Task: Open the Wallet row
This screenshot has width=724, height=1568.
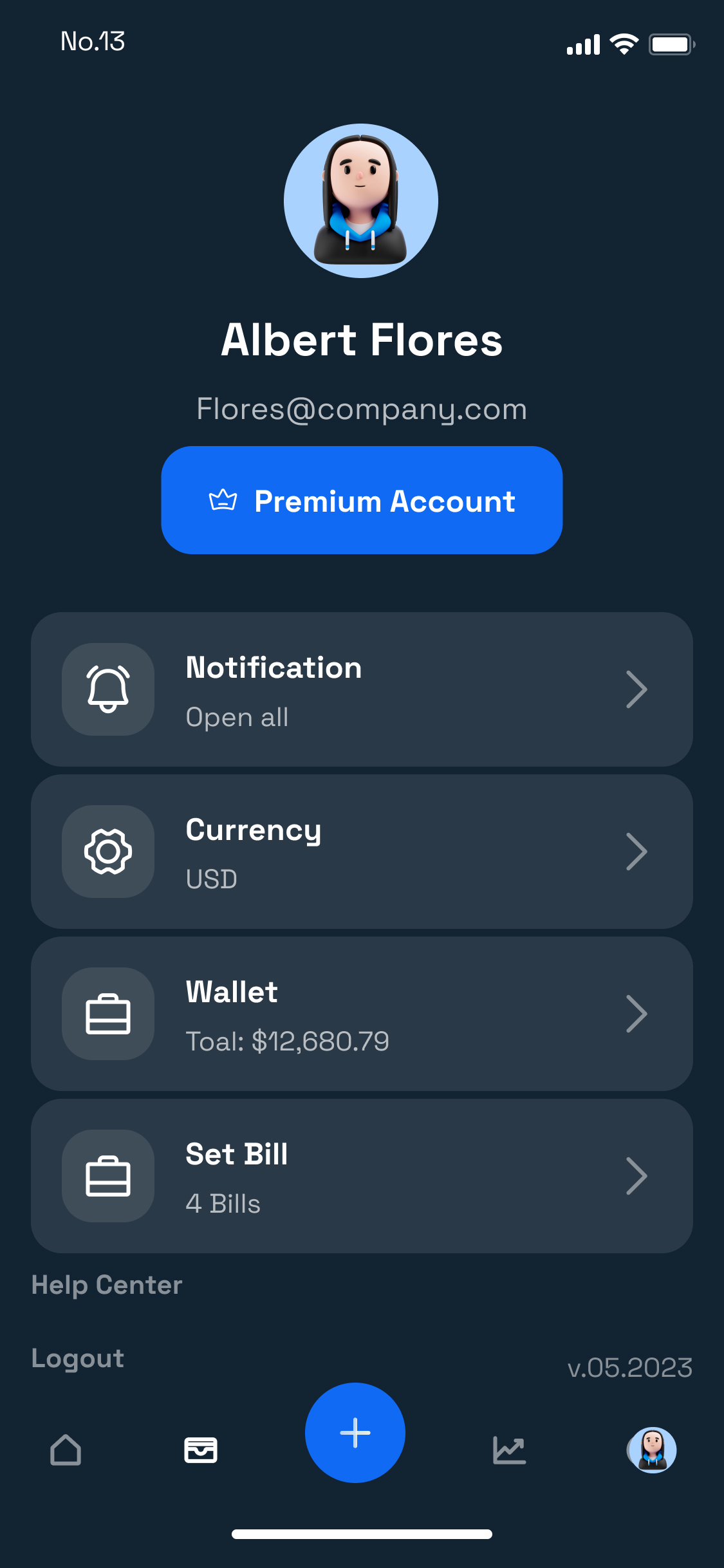Action: tap(362, 1014)
